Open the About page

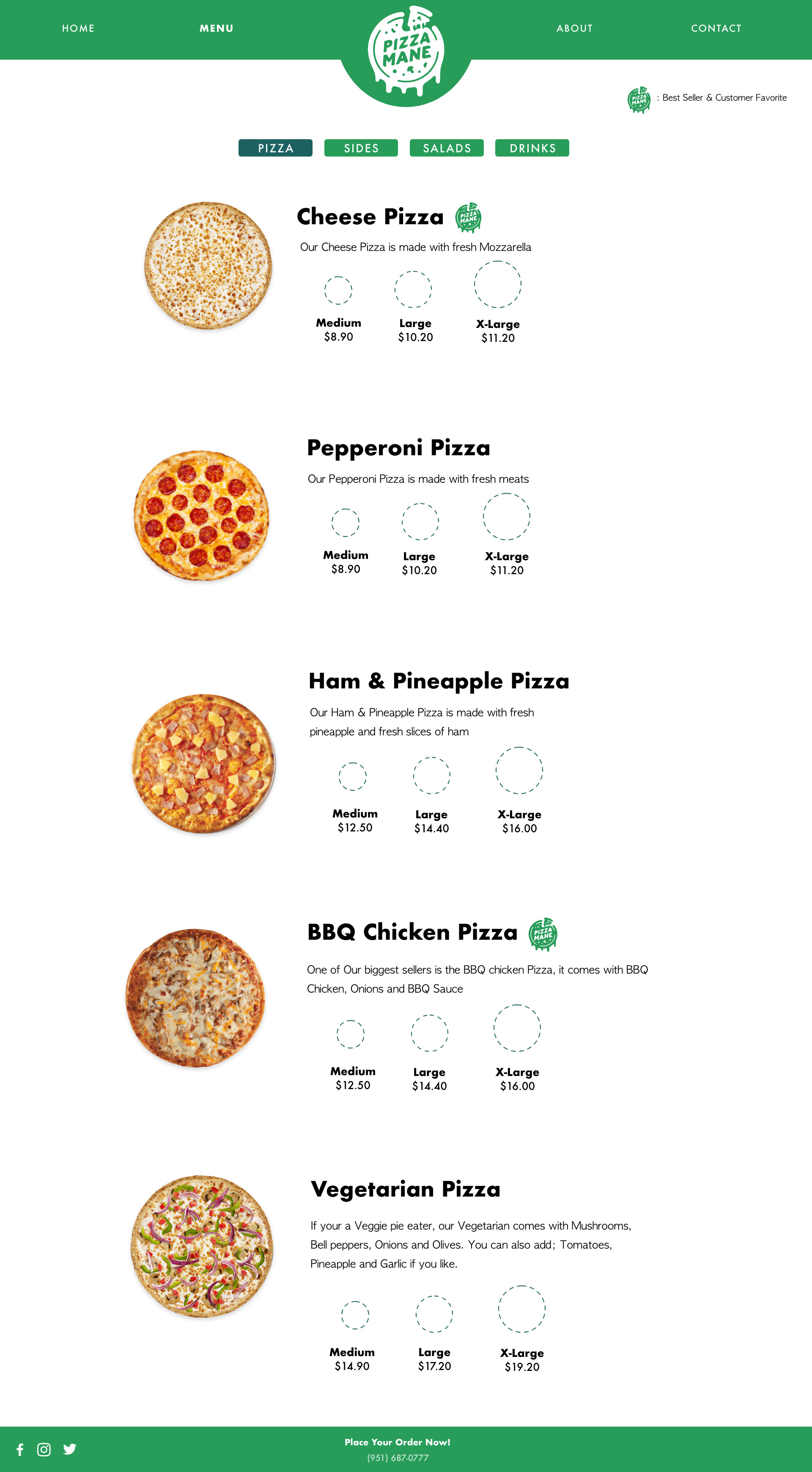[x=574, y=28]
